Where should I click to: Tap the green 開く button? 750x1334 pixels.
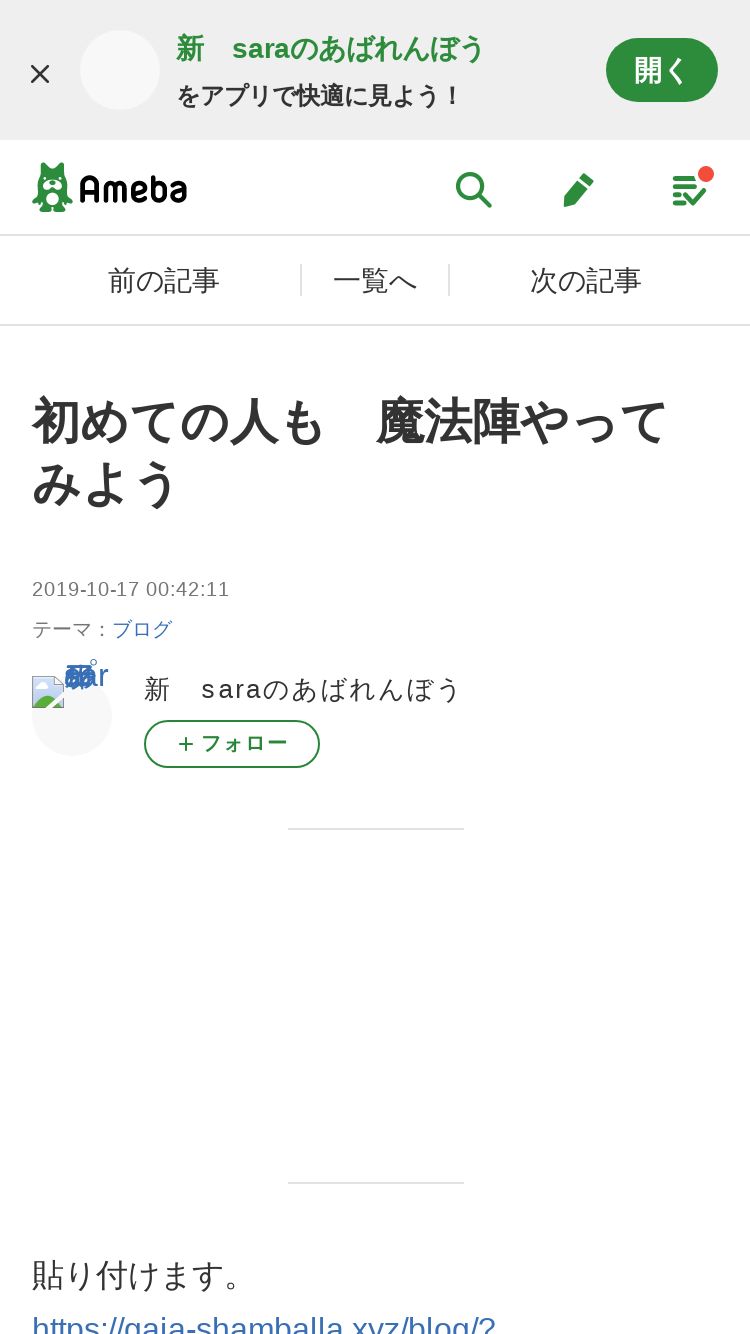pos(661,70)
